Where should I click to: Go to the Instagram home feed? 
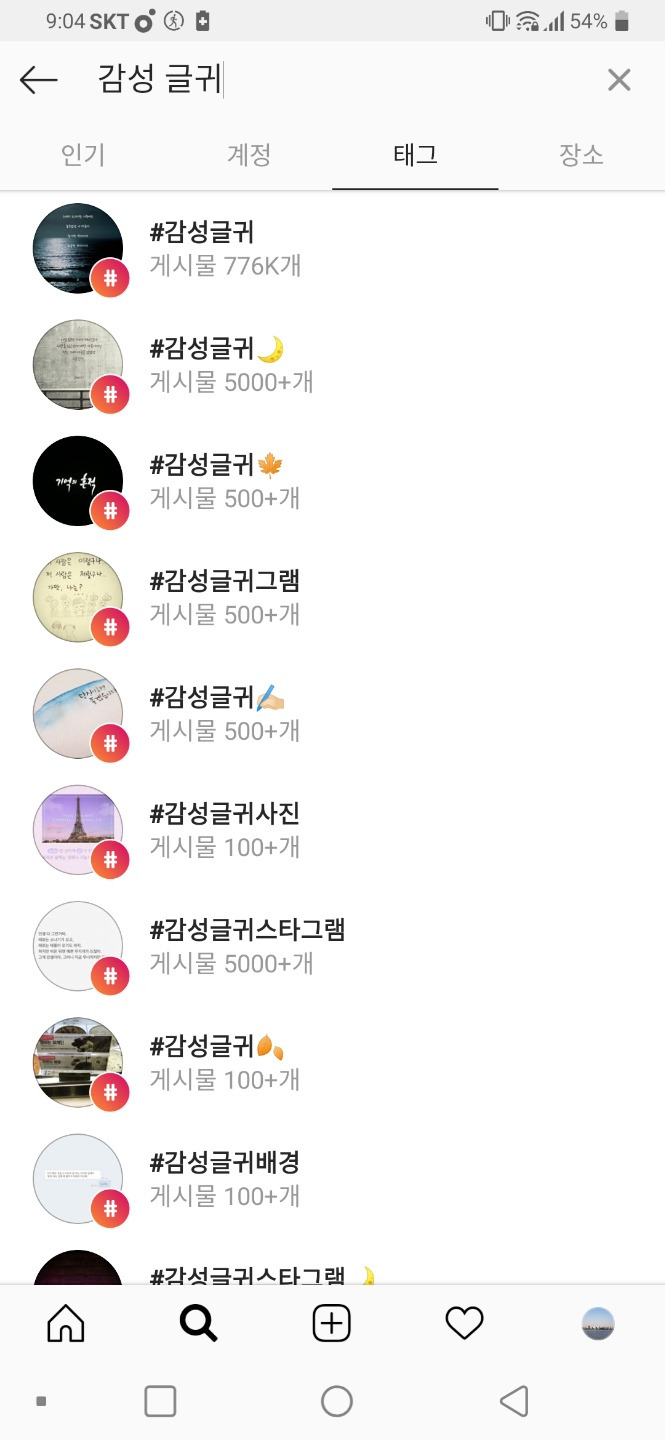coord(66,1324)
